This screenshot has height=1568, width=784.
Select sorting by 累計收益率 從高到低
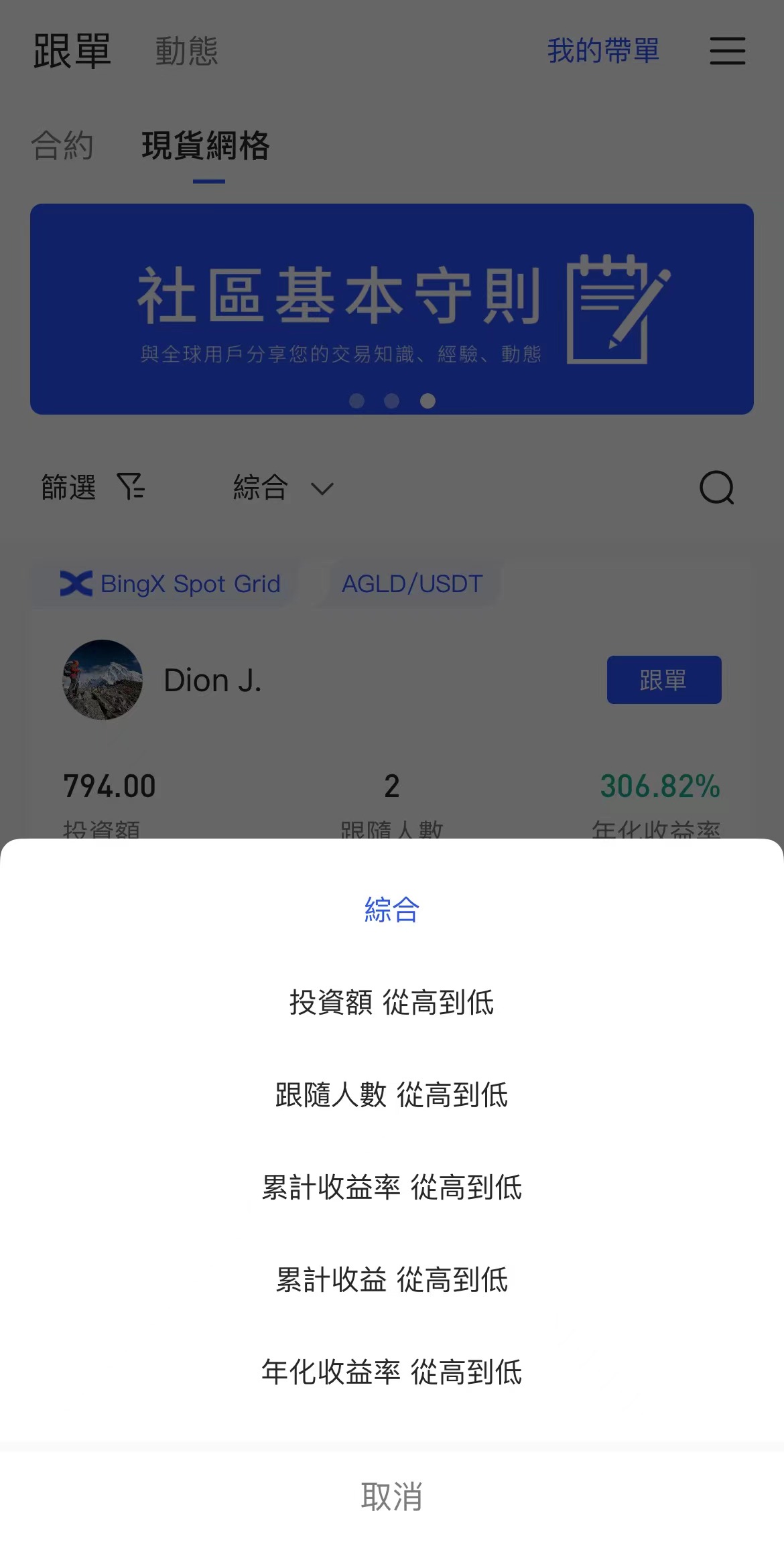pos(392,1189)
